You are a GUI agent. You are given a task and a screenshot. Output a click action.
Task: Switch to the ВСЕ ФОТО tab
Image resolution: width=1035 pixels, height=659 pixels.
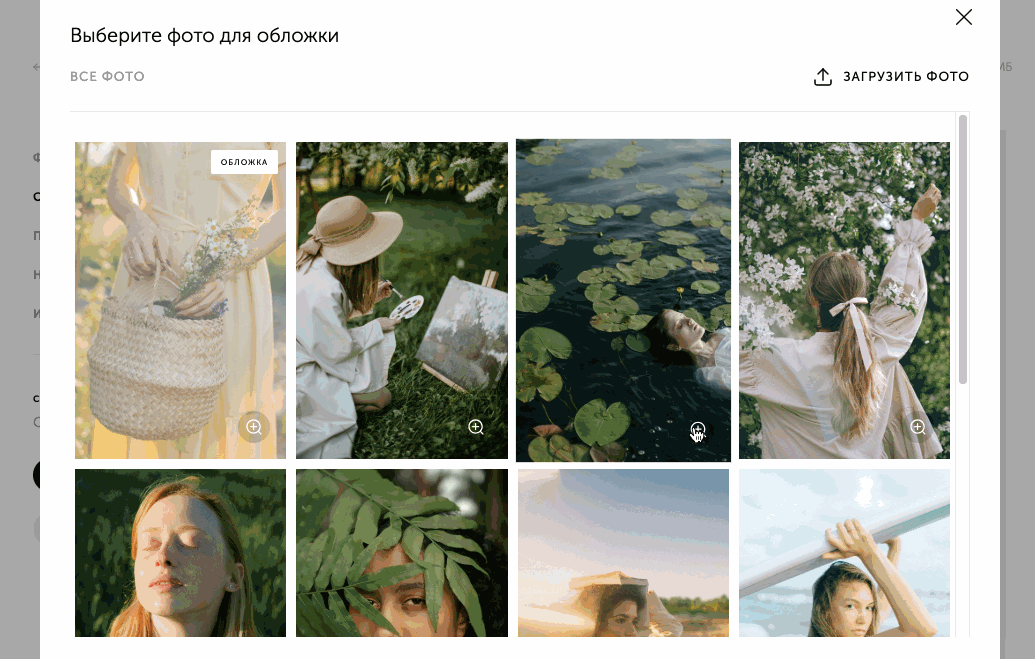click(x=107, y=77)
